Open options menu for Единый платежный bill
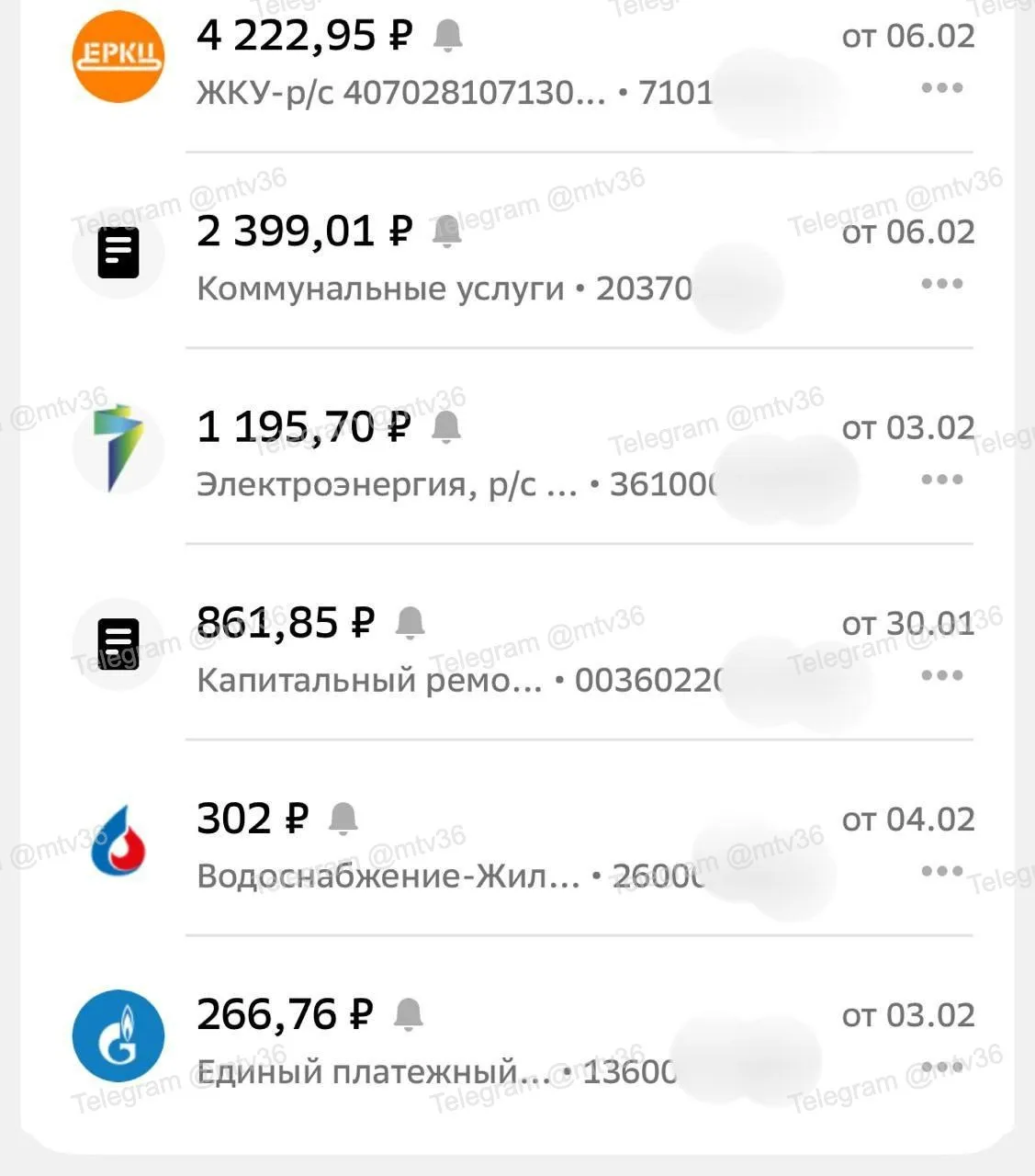This screenshot has width=1035, height=1176. 941,1067
